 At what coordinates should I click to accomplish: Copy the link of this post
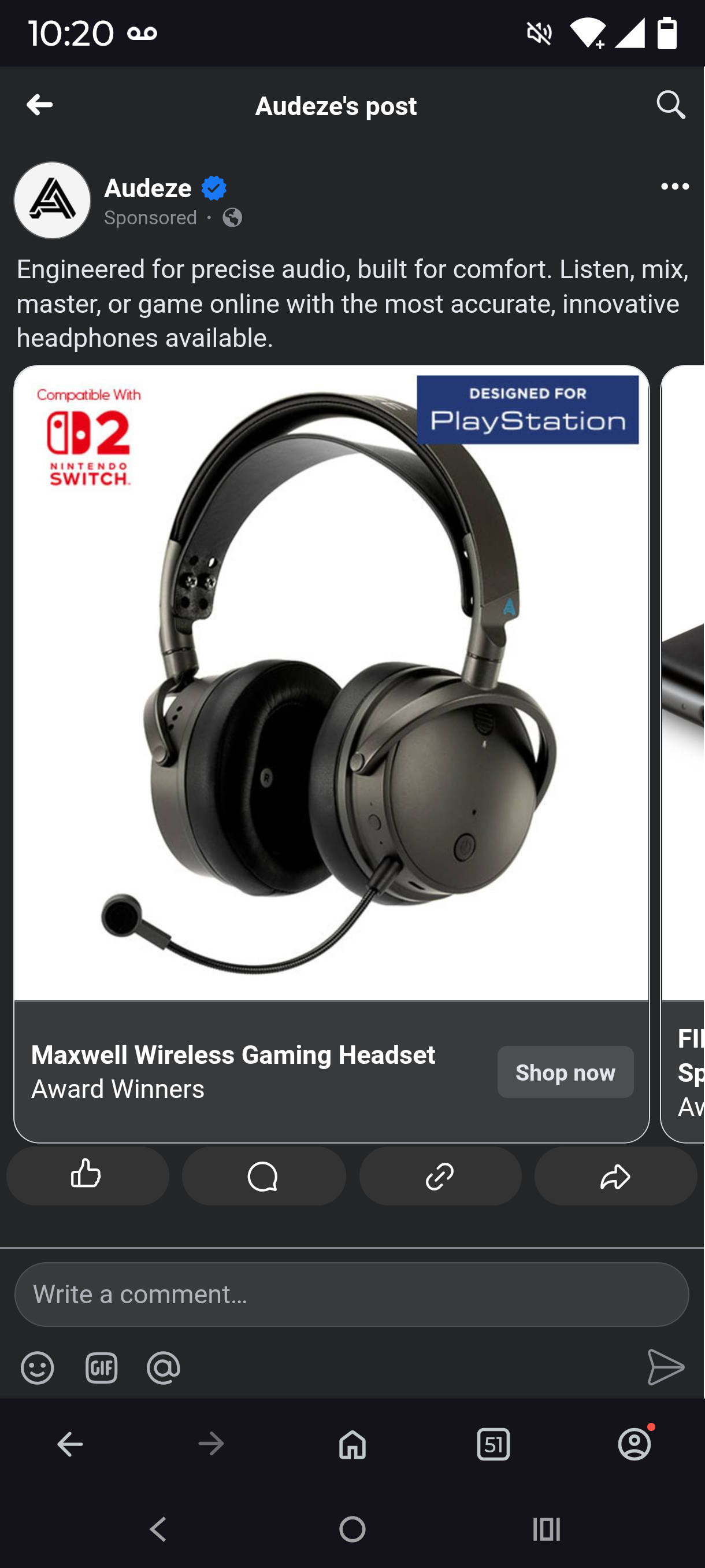[x=440, y=1175]
